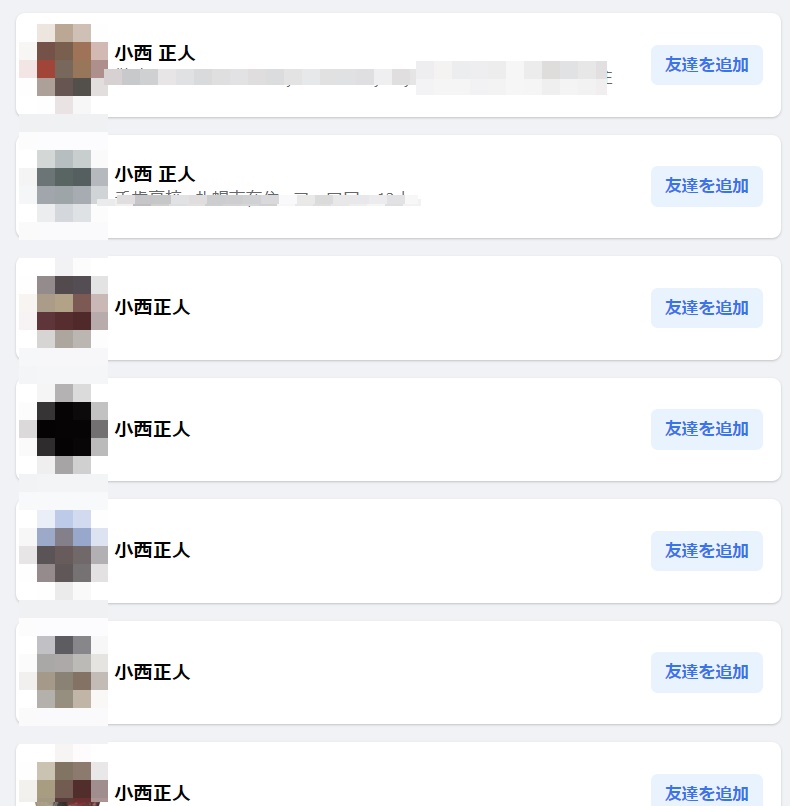Open the 小西正人 profile with the black avatar
Screen dimensions: 790x806
point(152,429)
